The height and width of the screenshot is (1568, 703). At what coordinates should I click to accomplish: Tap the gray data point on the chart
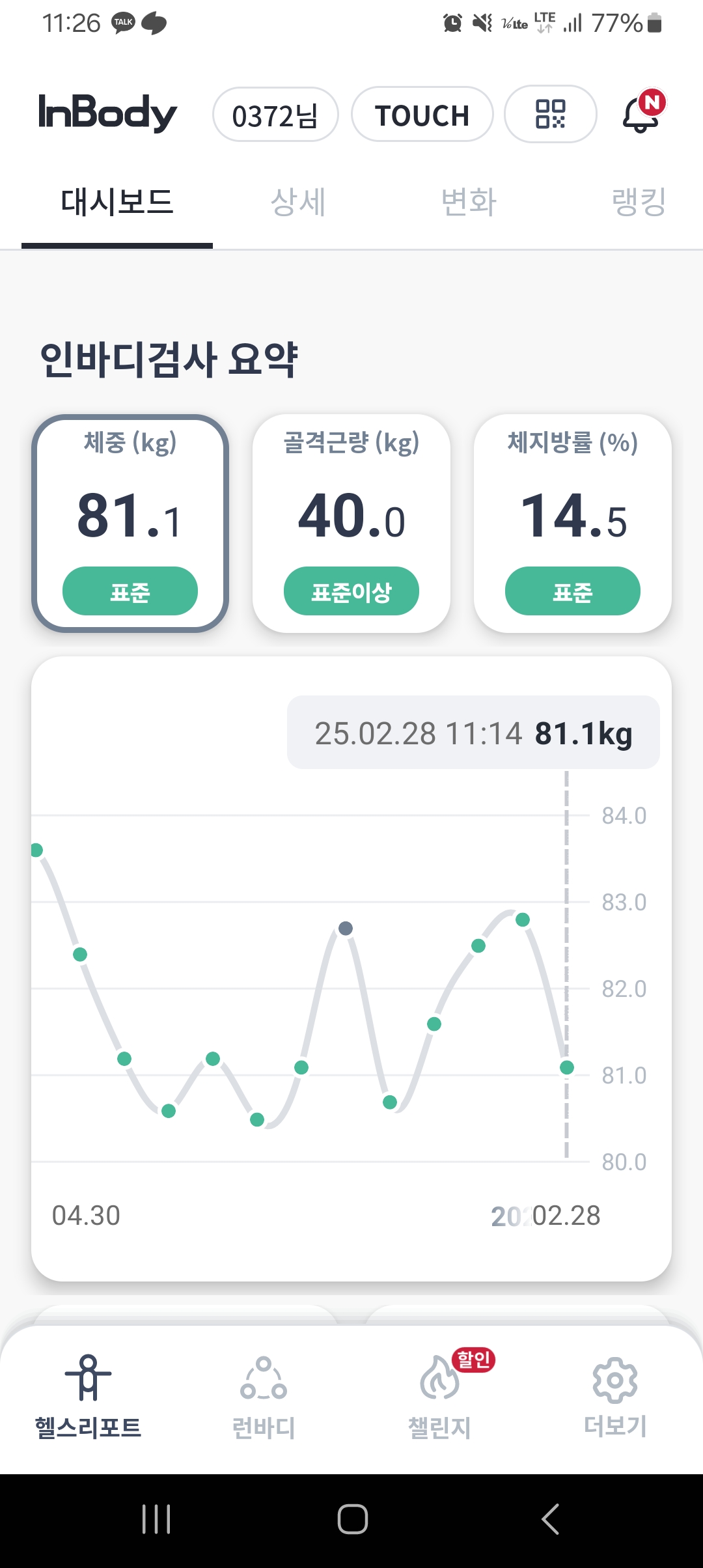click(x=346, y=928)
